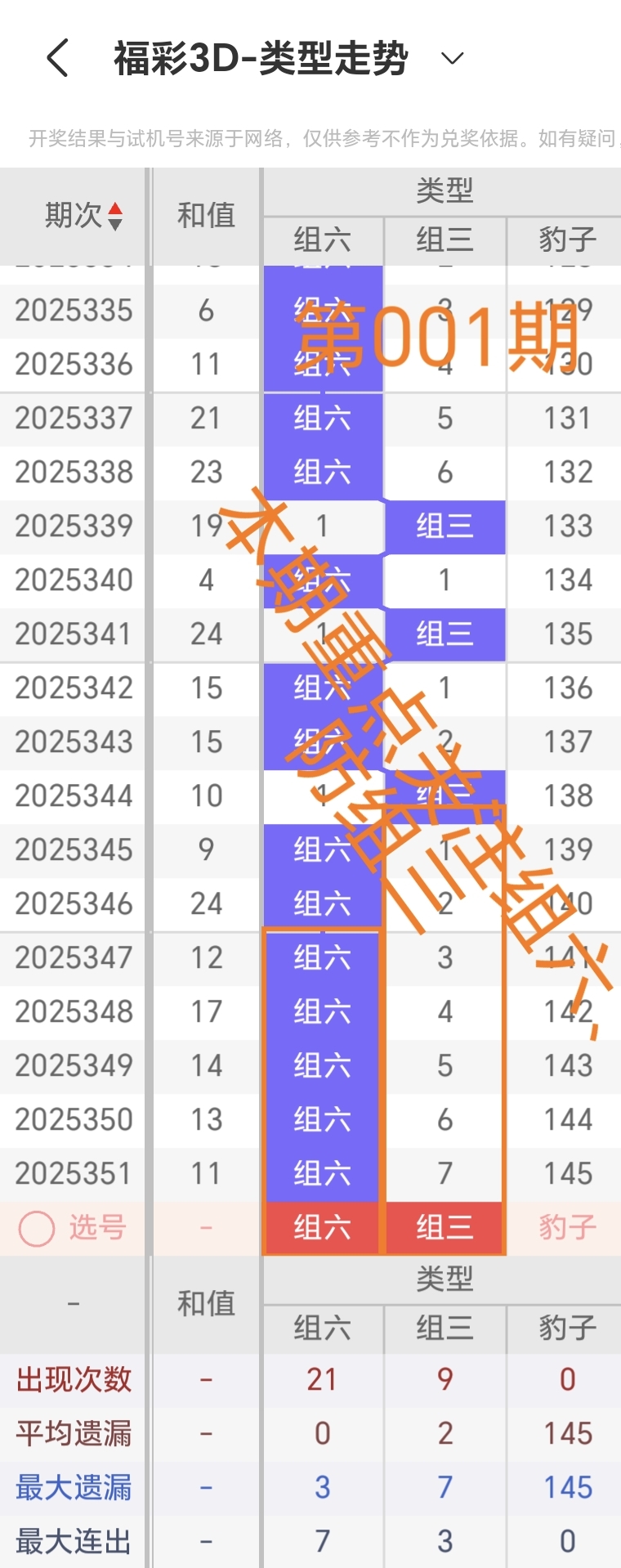Tap the 出现次数 statistics label
Image resolution: width=621 pixels, height=1568 pixels.
tap(73, 1379)
